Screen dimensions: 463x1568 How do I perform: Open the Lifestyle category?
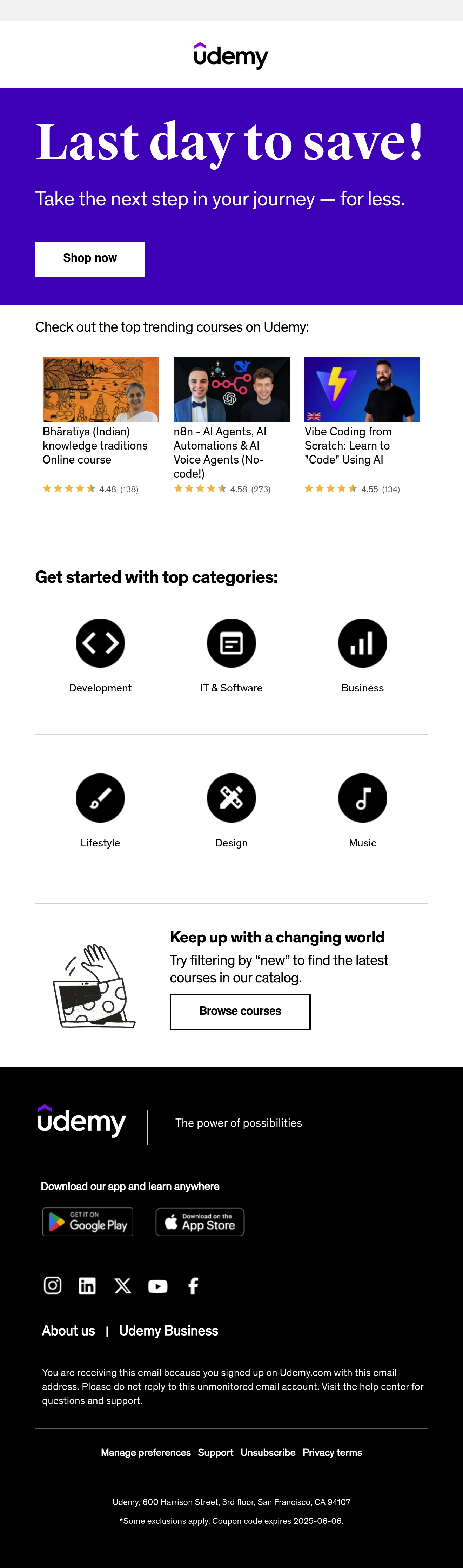[x=100, y=811]
